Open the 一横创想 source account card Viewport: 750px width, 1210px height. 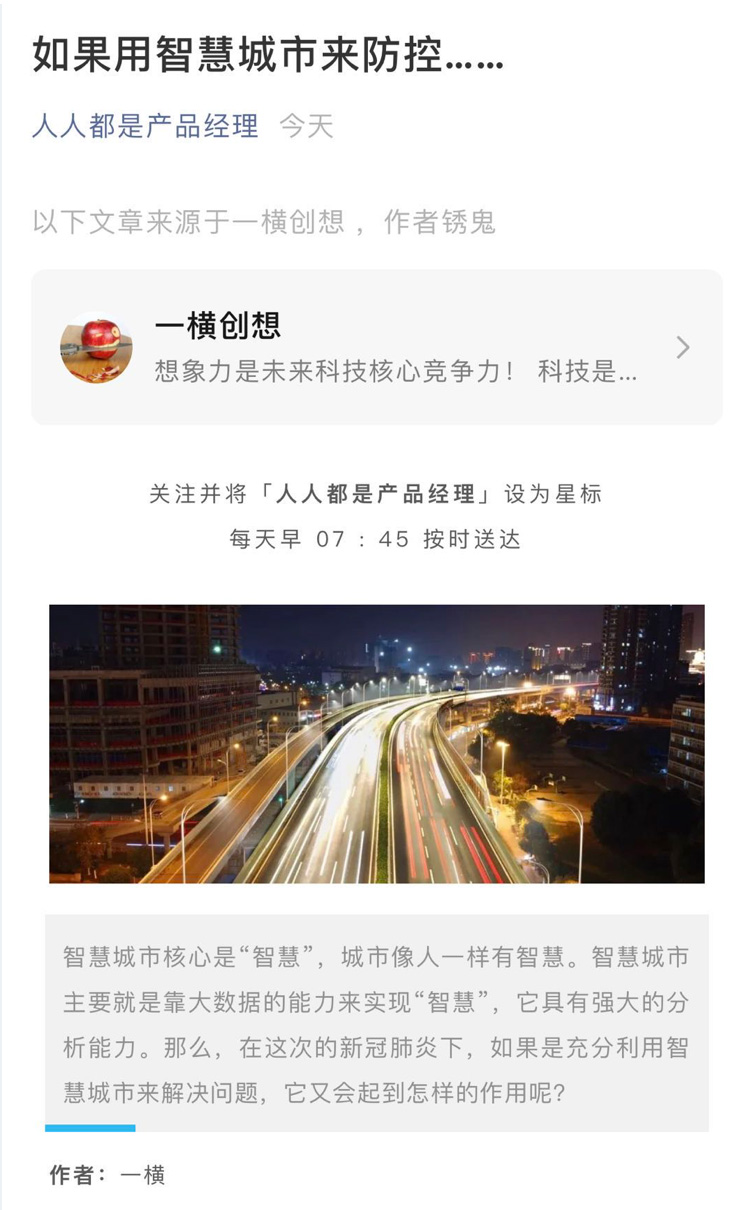(x=376, y=347)
